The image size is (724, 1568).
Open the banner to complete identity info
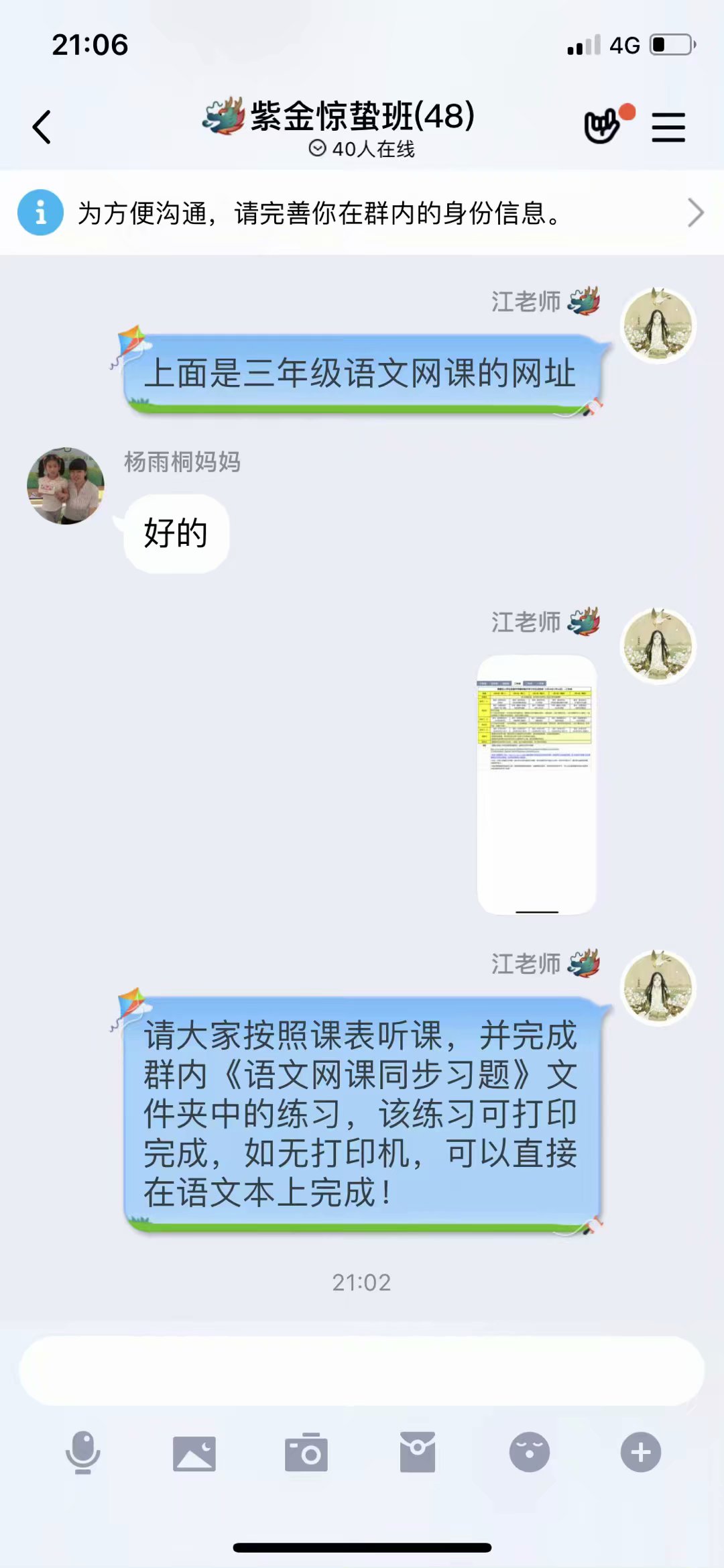point(362,213)
